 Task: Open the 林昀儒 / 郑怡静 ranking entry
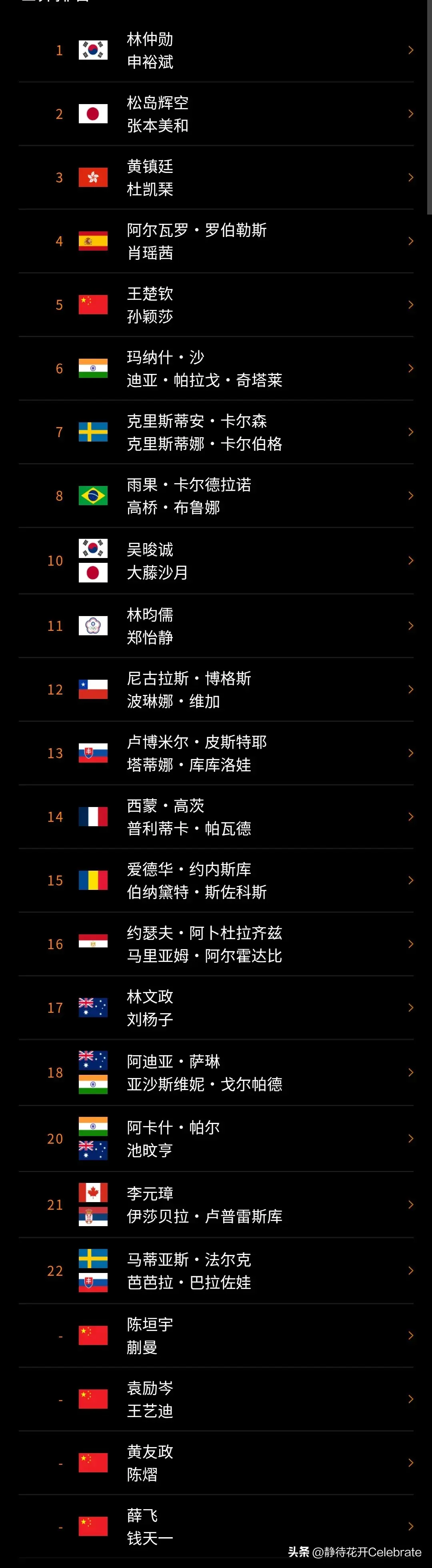(x=216, y=626)
